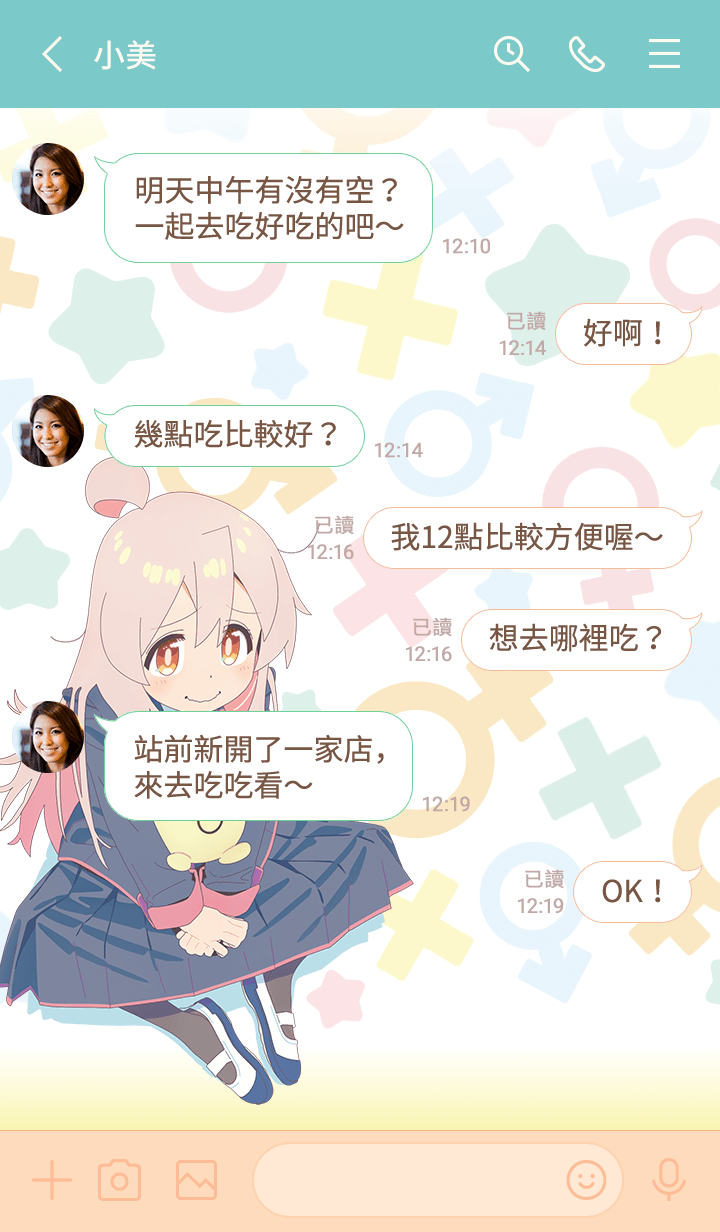Viewport: 720px width, 1232px height.
Task: Open the camera to take a photo
Action: point(119,1181)
